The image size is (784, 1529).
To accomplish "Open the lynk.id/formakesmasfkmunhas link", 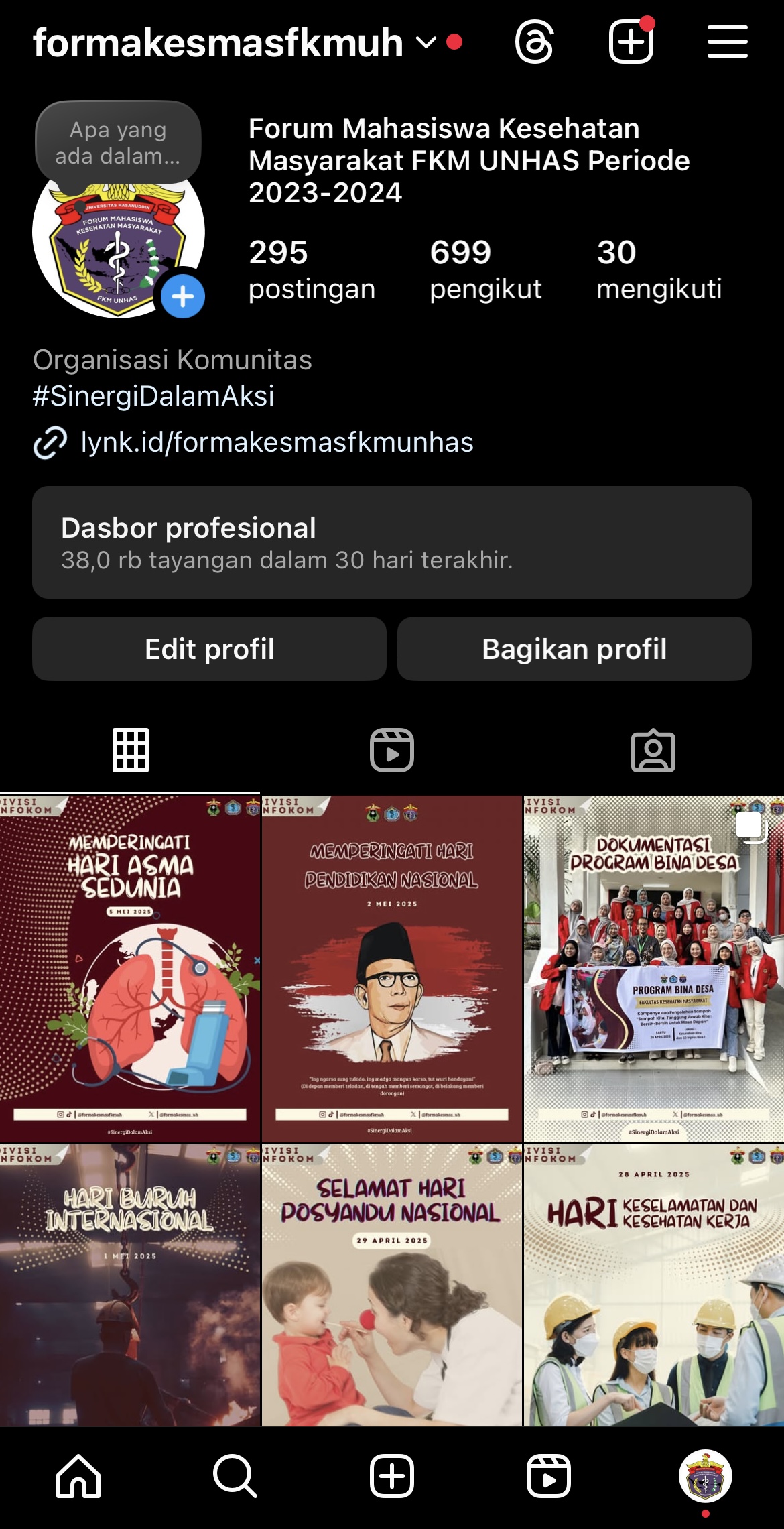I will click(x=276, y=442).
